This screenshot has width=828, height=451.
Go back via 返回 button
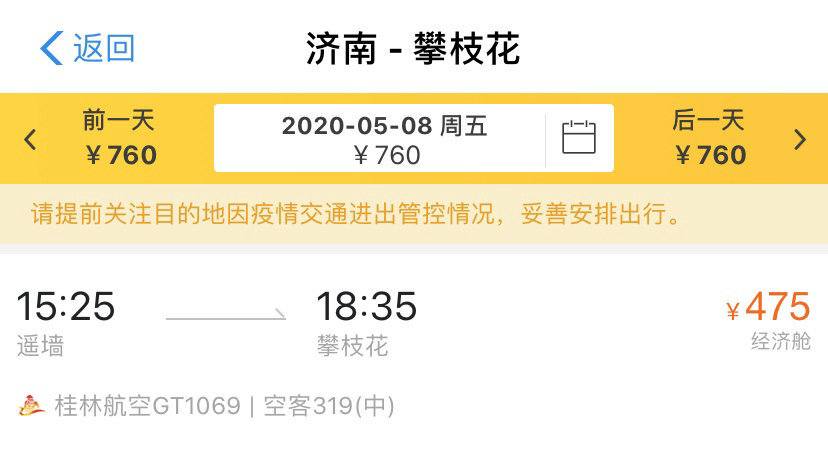pyautogui.click(x=88, y=48)
